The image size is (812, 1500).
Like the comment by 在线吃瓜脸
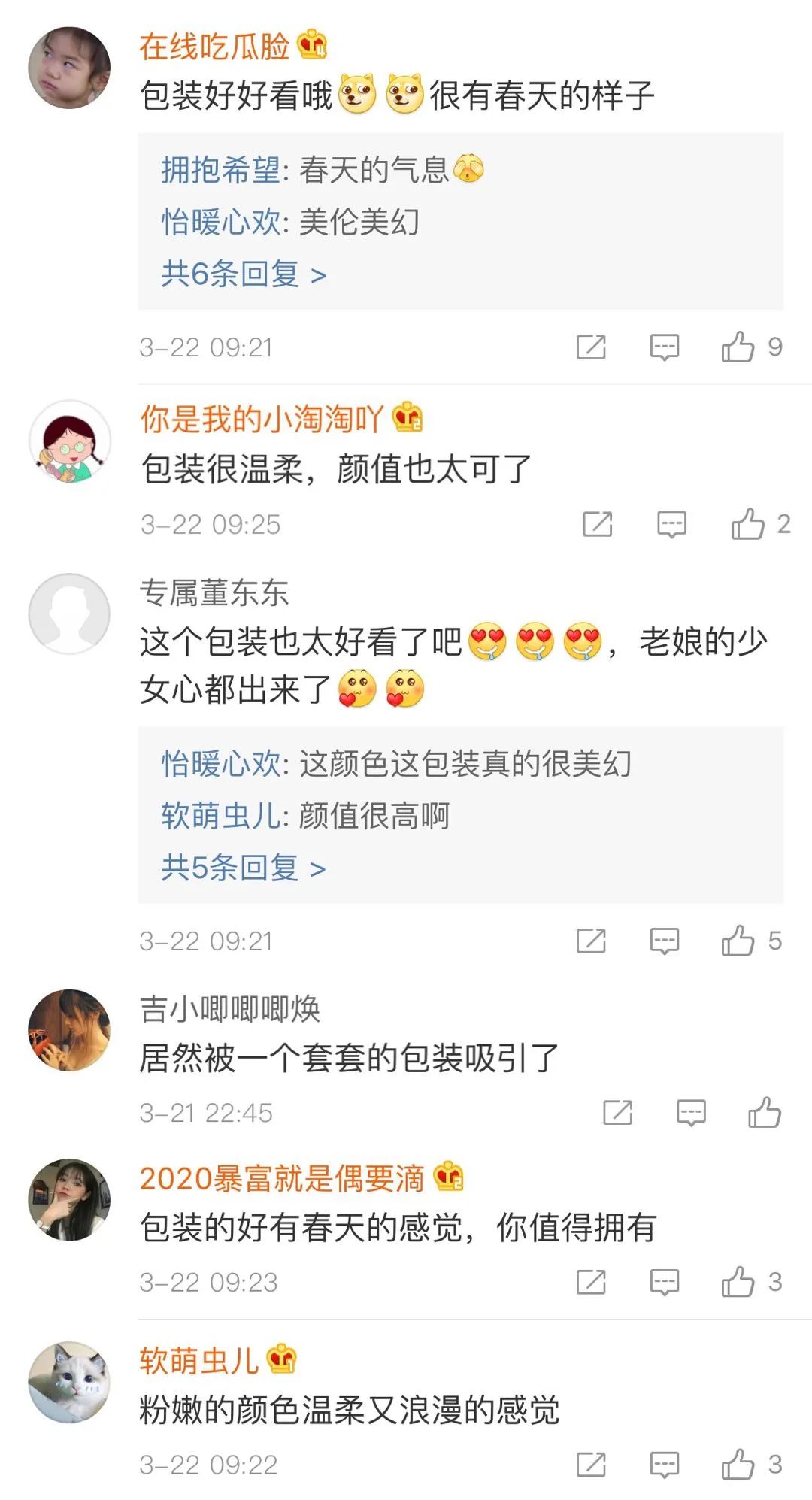pyautogui.click(x=738, y=347)
